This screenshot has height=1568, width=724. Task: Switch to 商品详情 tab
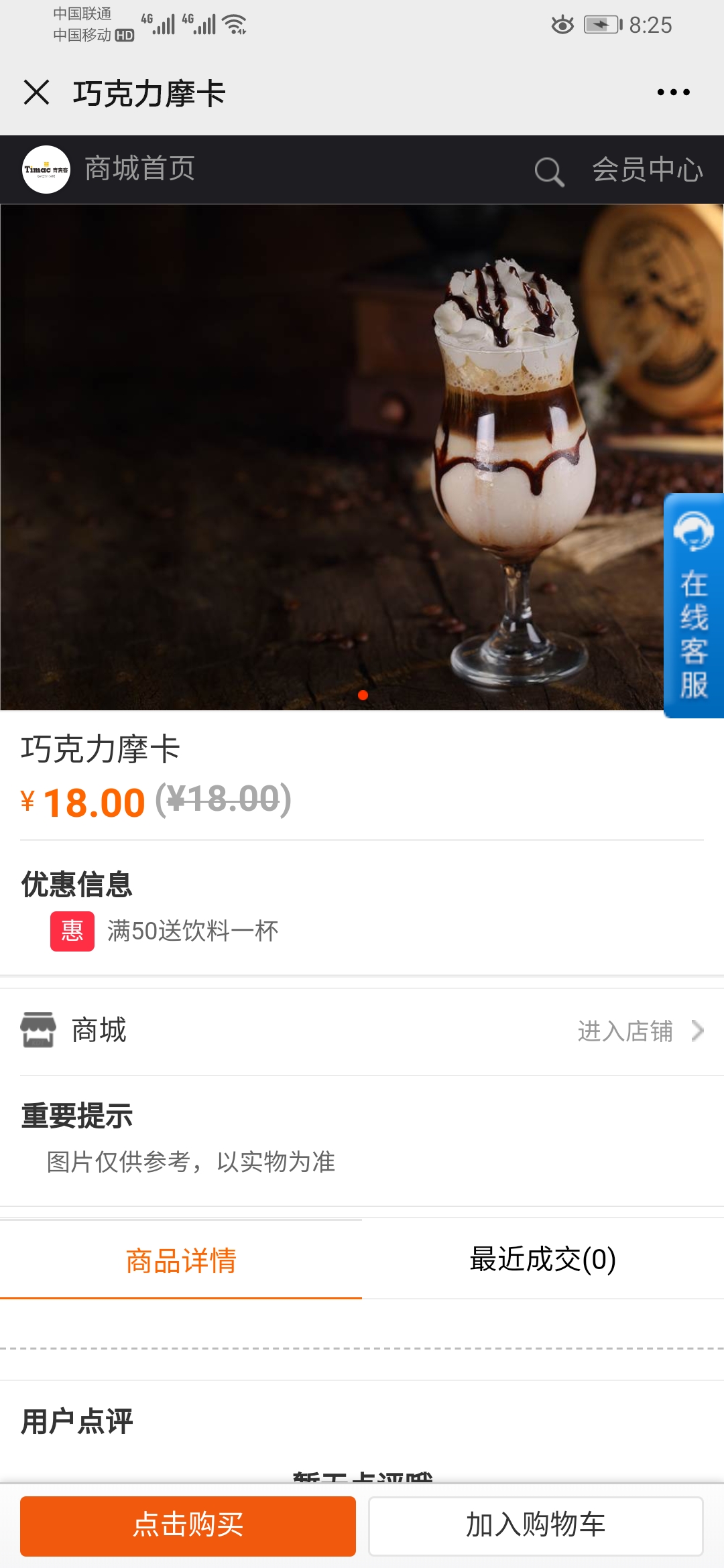coord(181,1260)
